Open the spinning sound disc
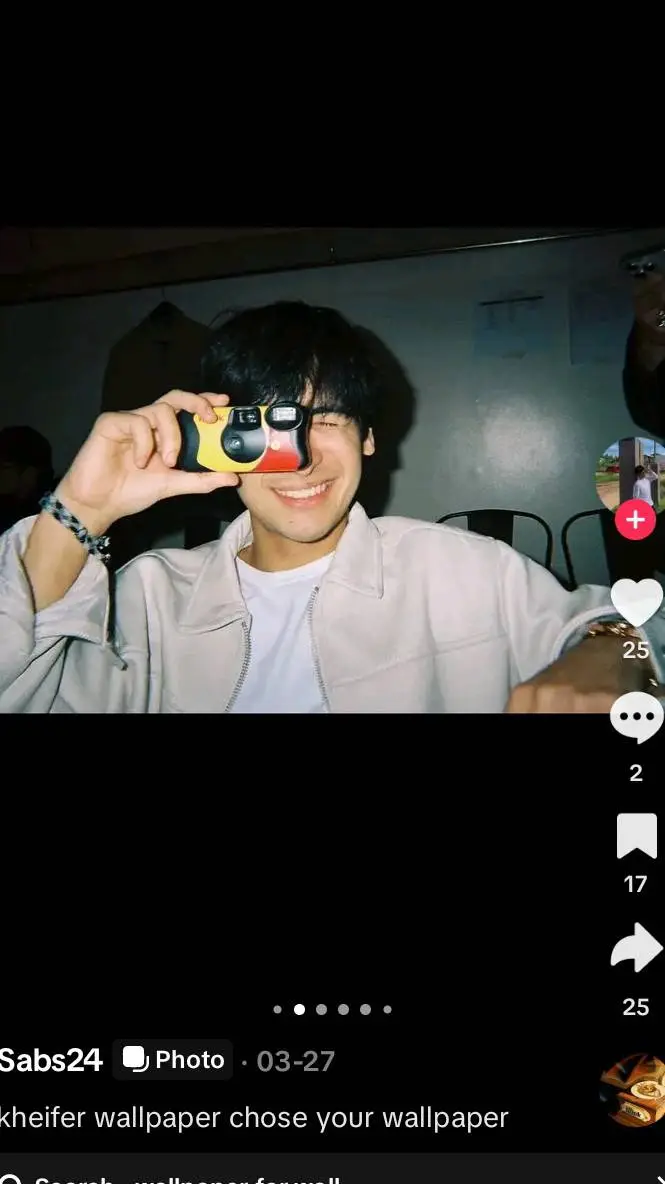Image resolution: width=665 pixels, height=1184 pixels. (634, 1089)
